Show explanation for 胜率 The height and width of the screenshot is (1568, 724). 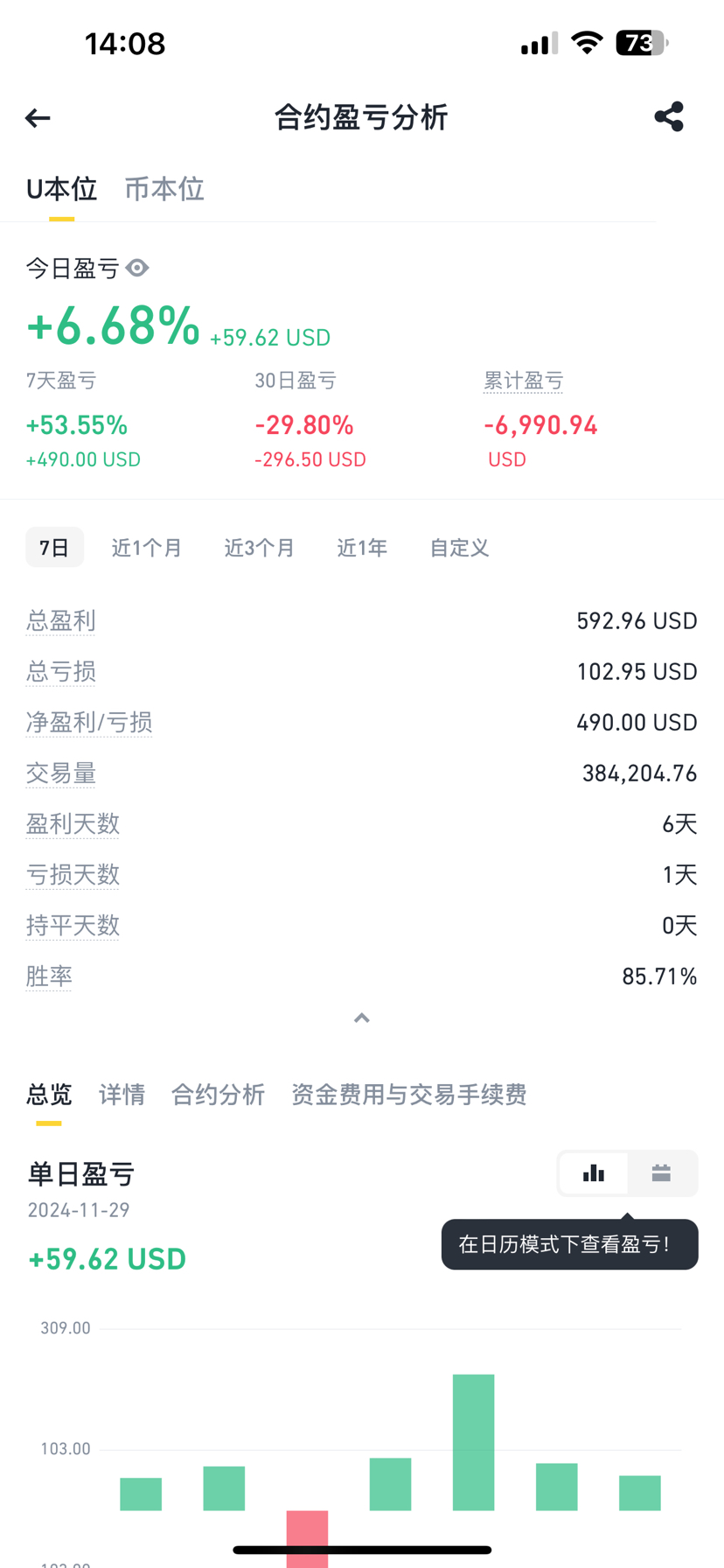point(49,976)
